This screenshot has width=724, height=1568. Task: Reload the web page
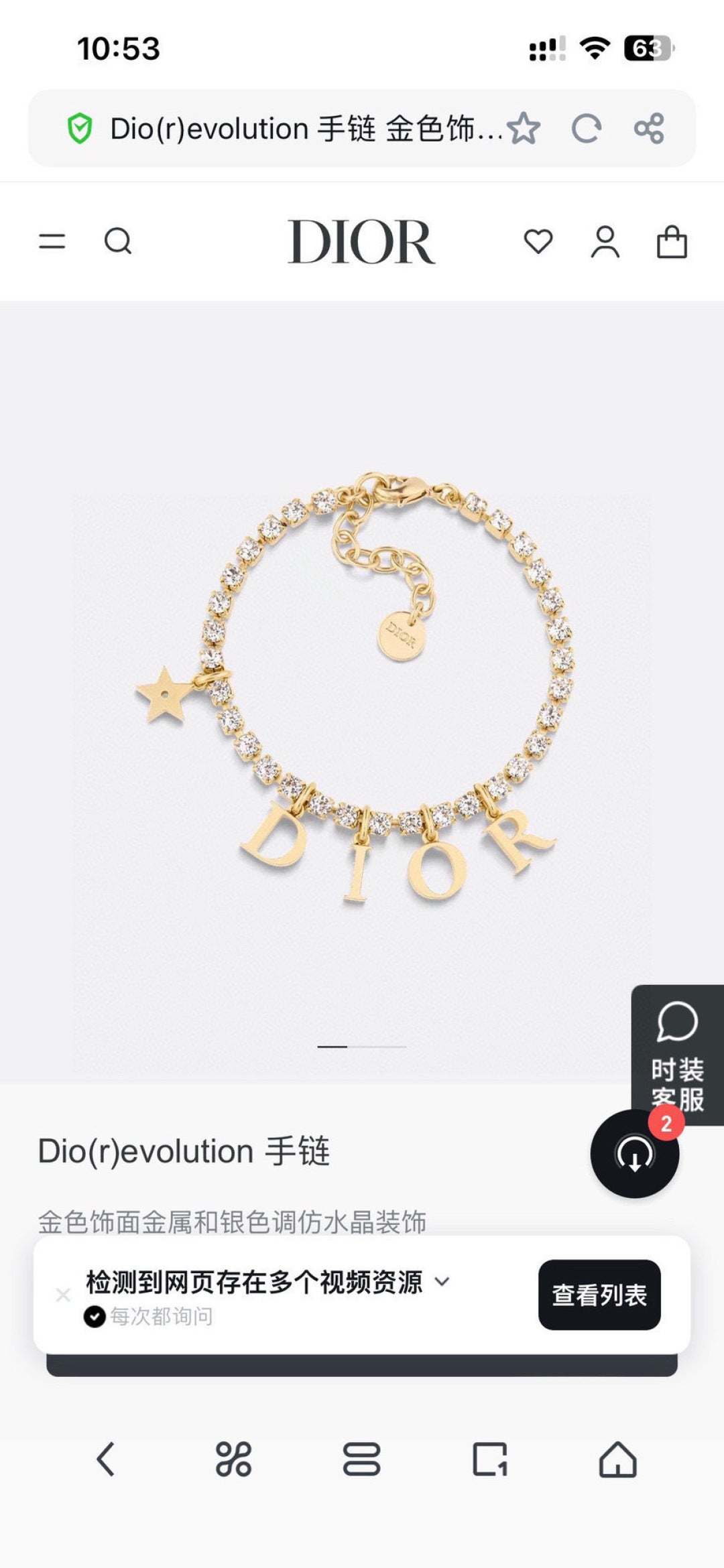point(587,129)
